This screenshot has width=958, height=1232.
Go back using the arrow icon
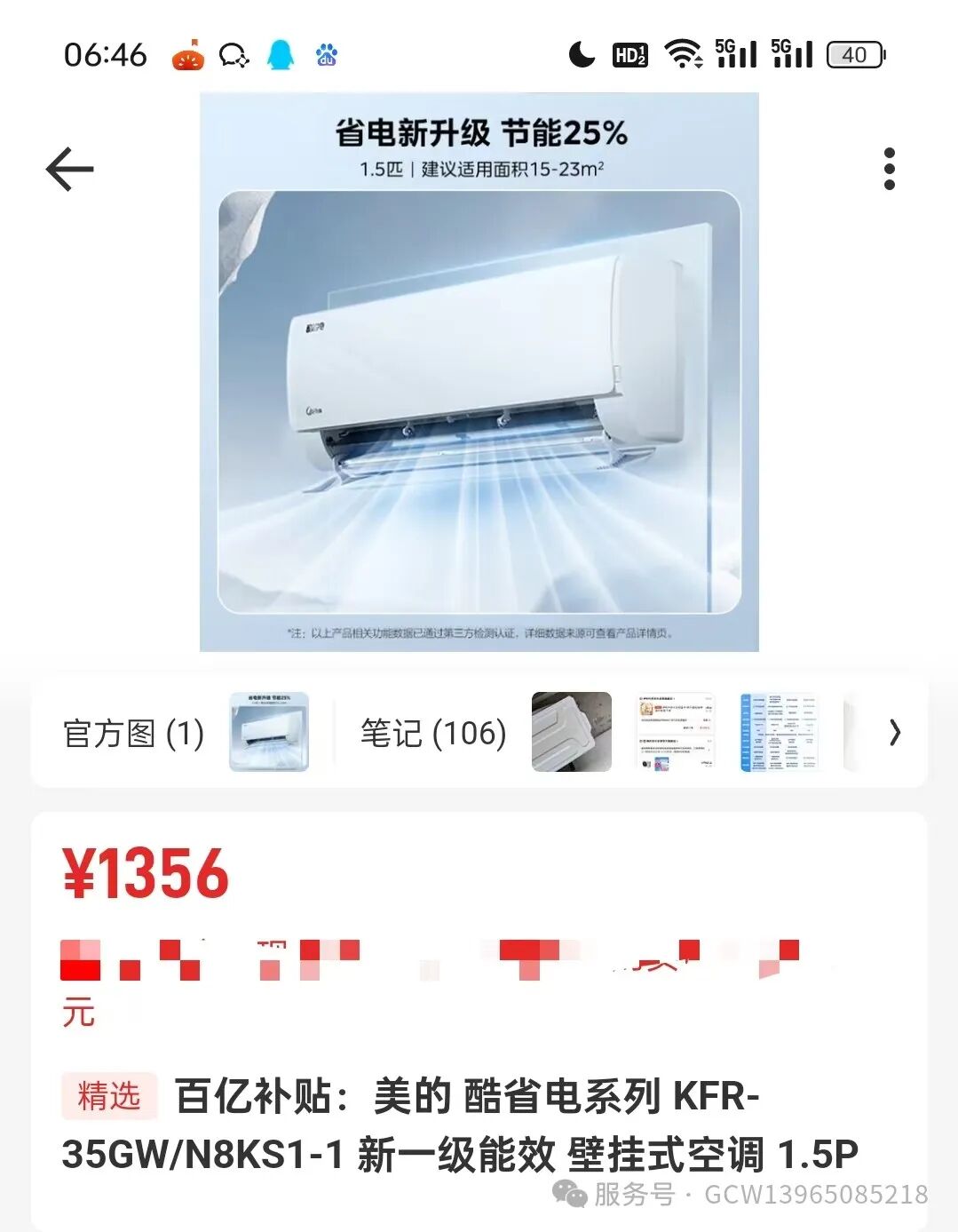click(70, 169)
